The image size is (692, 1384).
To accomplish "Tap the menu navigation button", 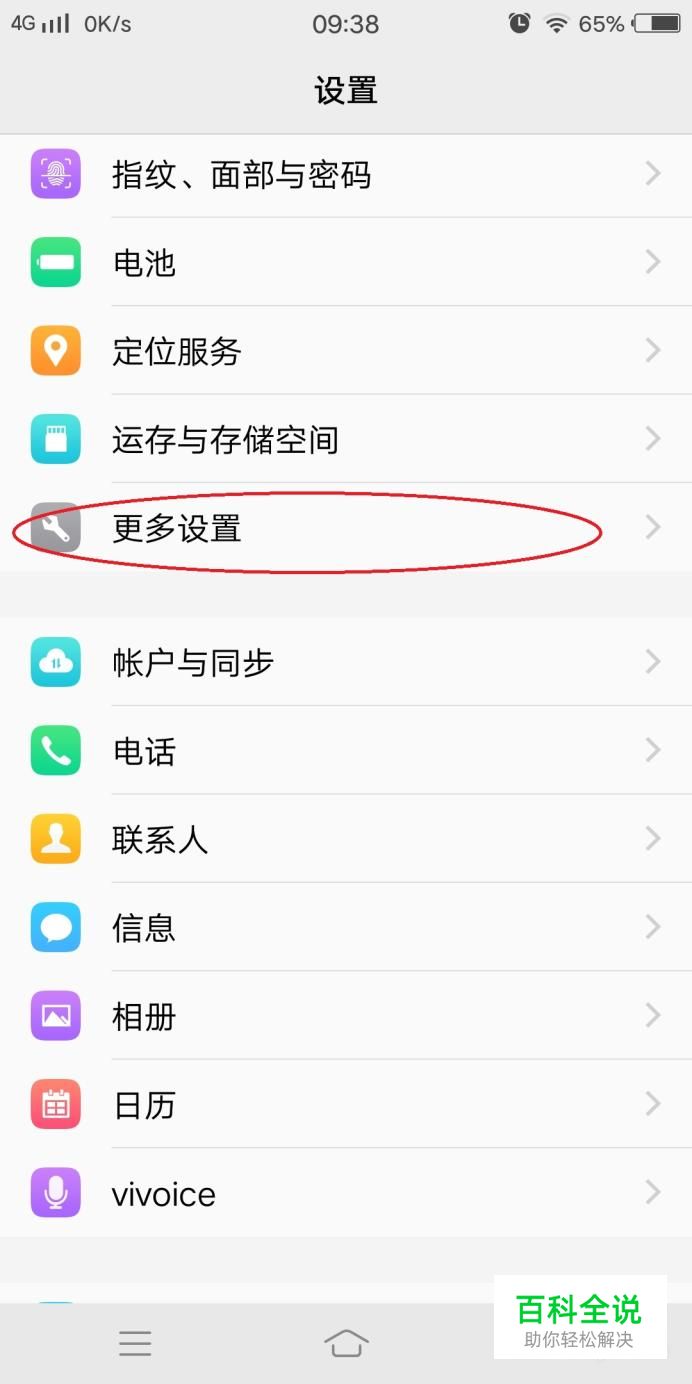I will pyautogui.click(x=135, y=1343).
